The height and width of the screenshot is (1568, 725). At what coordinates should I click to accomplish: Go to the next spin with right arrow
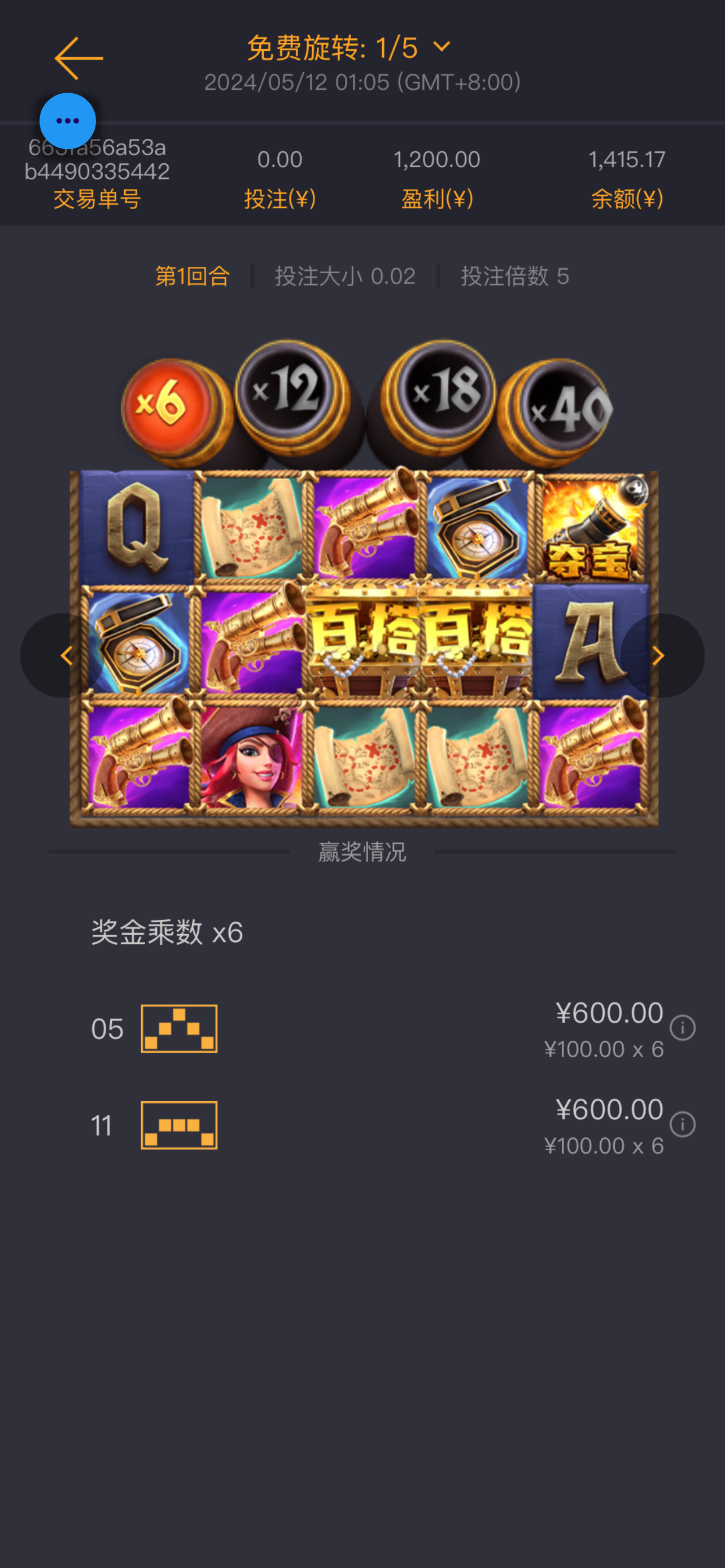[x=660, y=655]
